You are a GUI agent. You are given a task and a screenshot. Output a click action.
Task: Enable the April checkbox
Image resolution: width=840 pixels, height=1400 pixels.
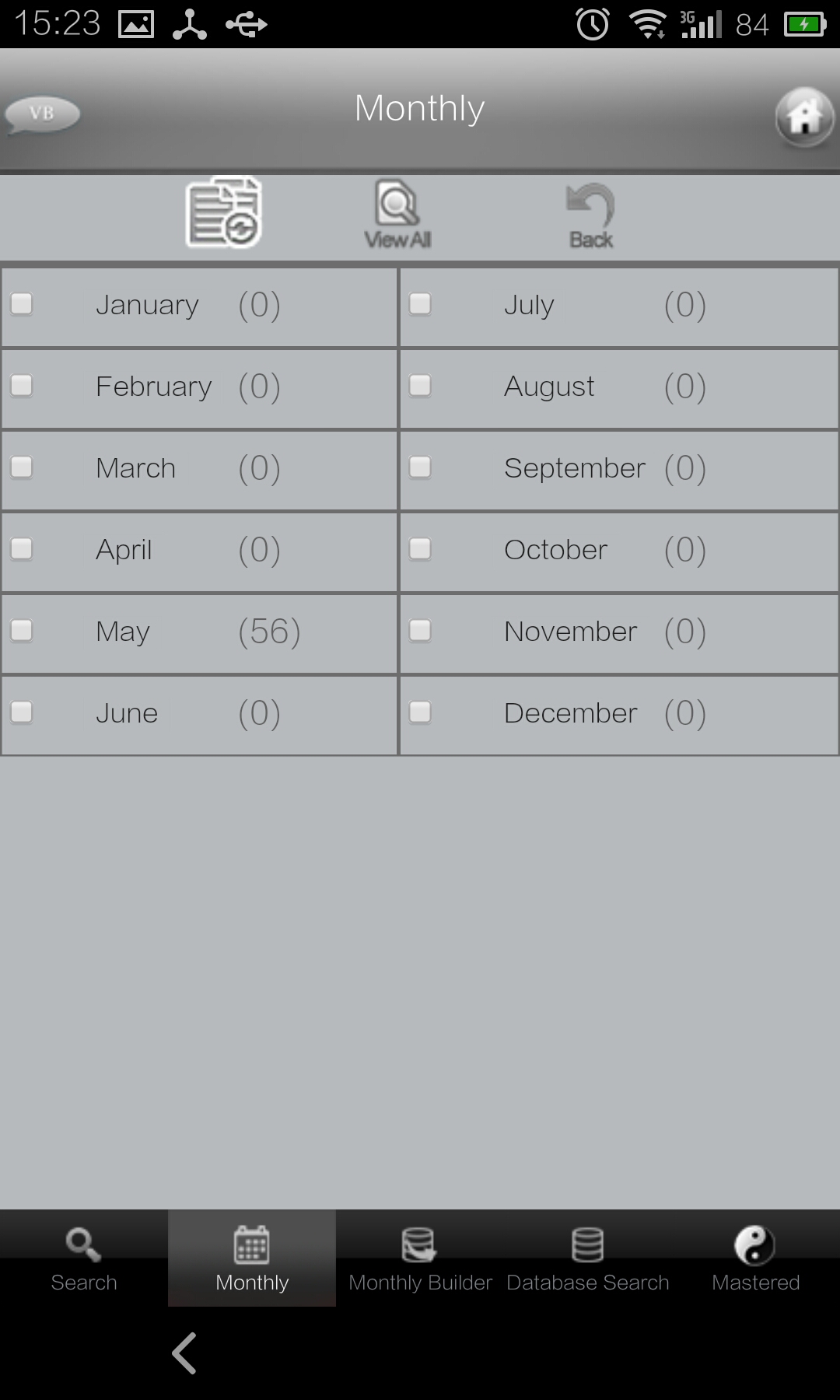pos(22,549)
